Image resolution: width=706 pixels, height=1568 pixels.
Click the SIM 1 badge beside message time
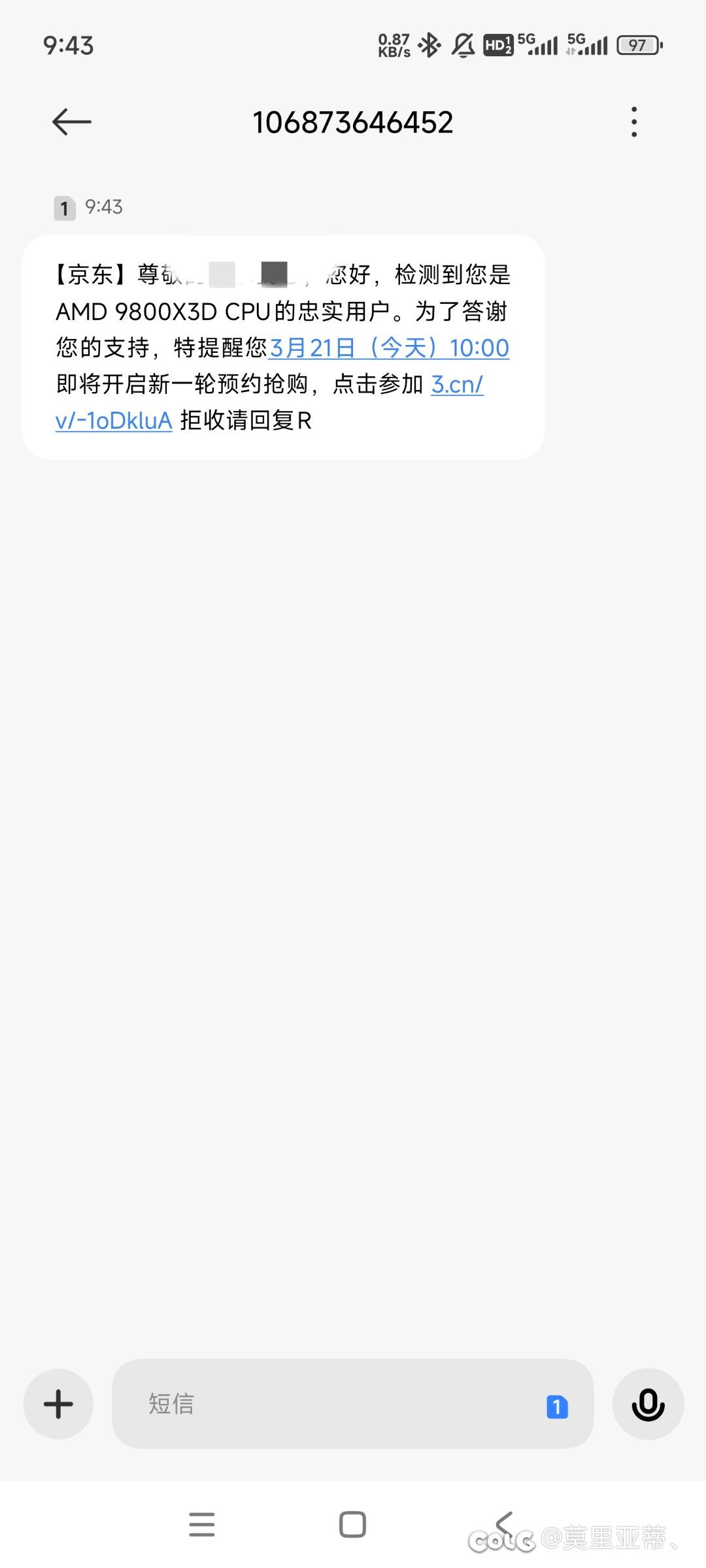tap(63, 207)
